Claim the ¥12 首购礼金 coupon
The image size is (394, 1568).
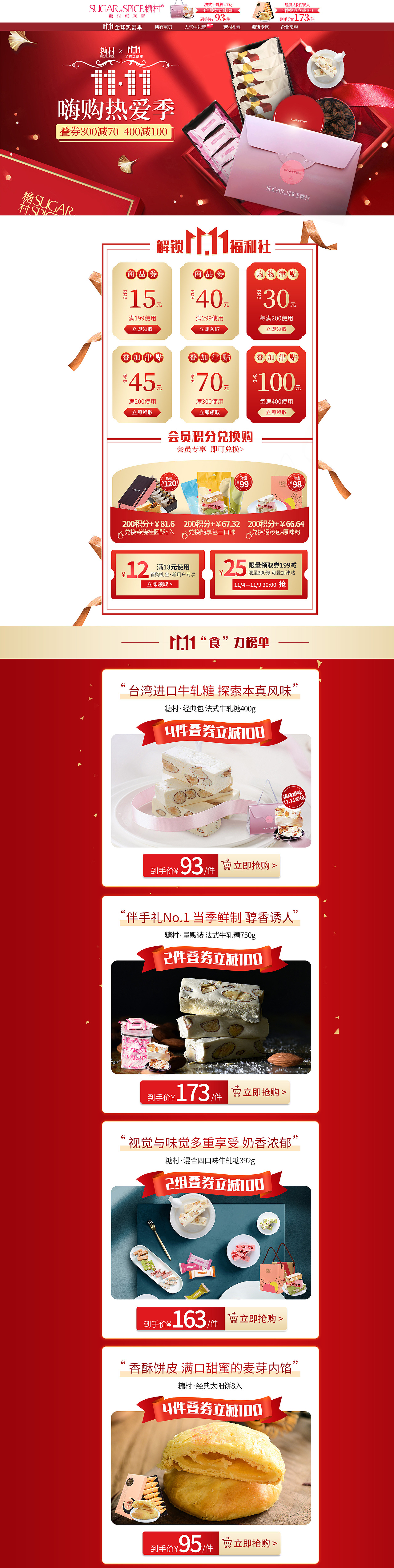click(159, 584)
